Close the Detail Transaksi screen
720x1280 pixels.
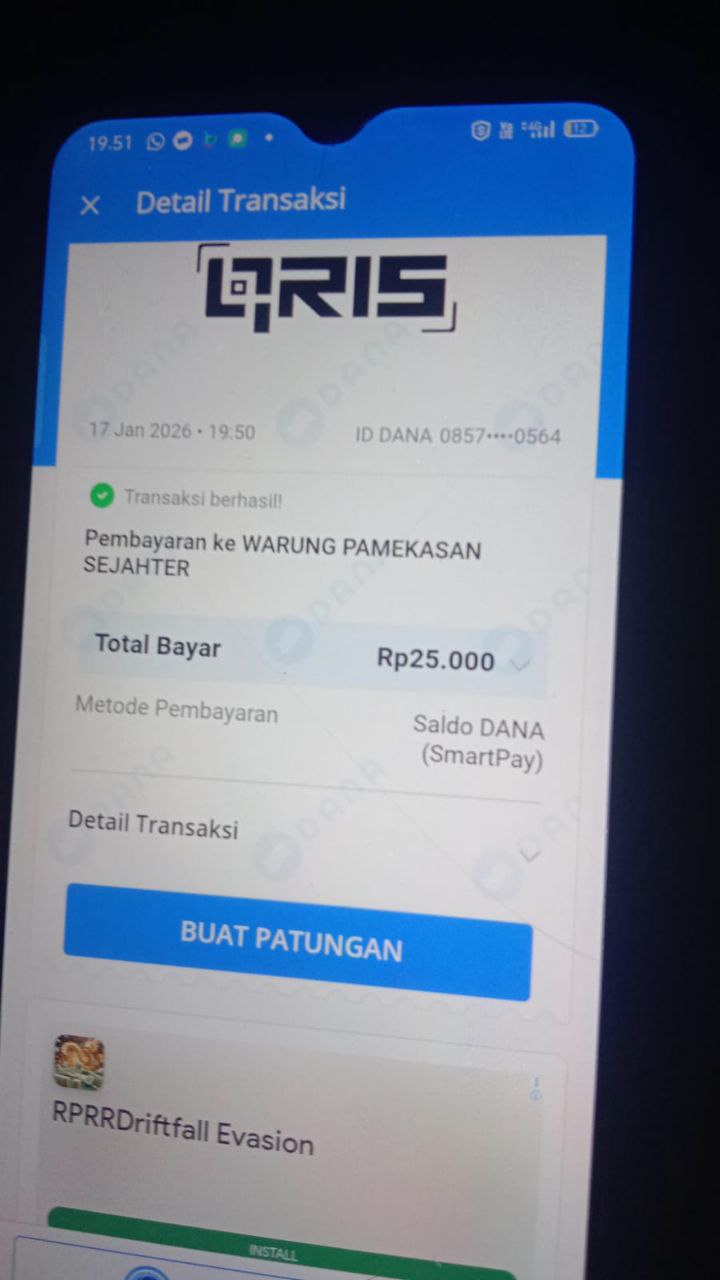coord(90,205)
